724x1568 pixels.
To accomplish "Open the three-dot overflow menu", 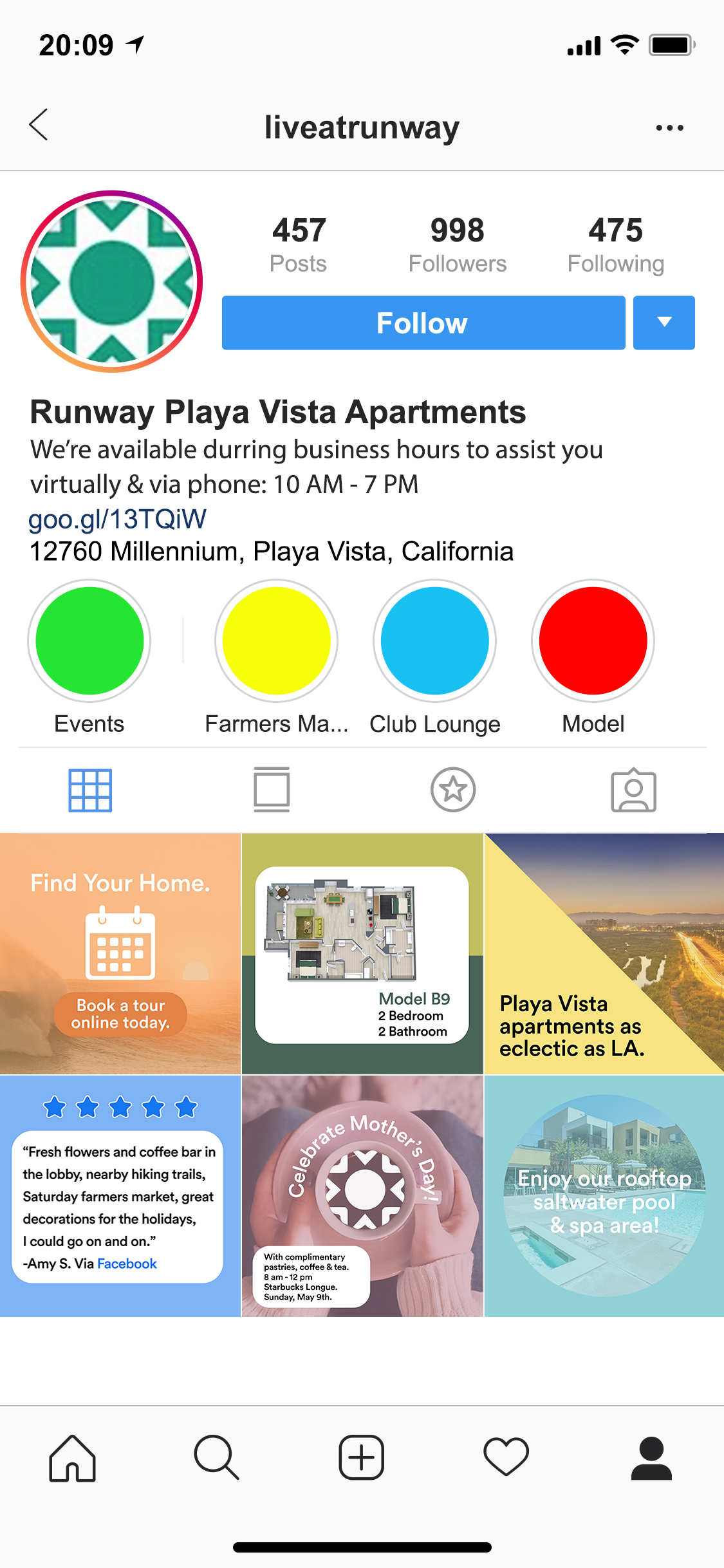I will click(669, 127).
